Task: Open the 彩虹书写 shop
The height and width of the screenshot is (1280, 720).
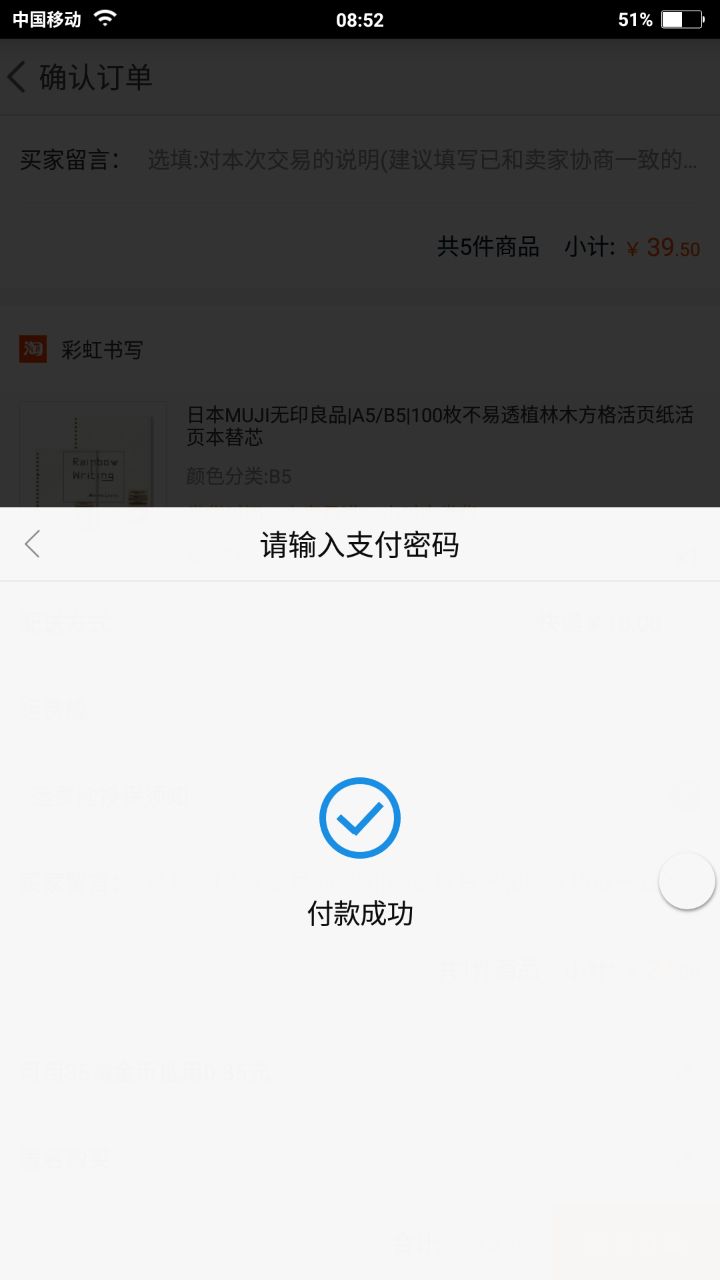Action: coord(101,350)
